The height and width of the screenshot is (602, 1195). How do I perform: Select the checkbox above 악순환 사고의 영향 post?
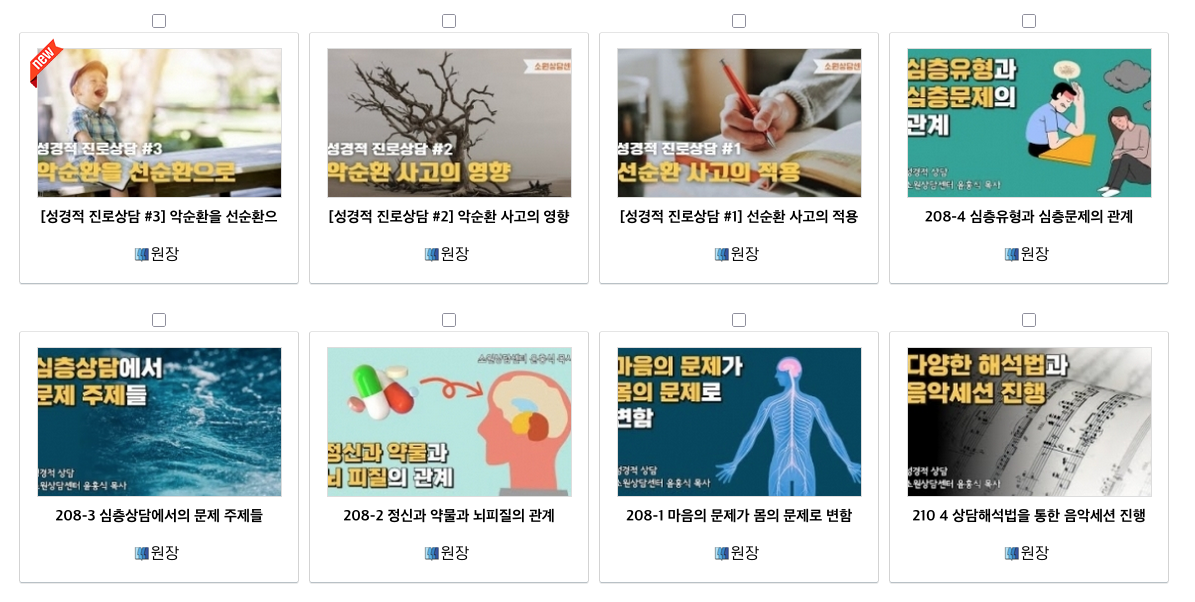[449, 21]
